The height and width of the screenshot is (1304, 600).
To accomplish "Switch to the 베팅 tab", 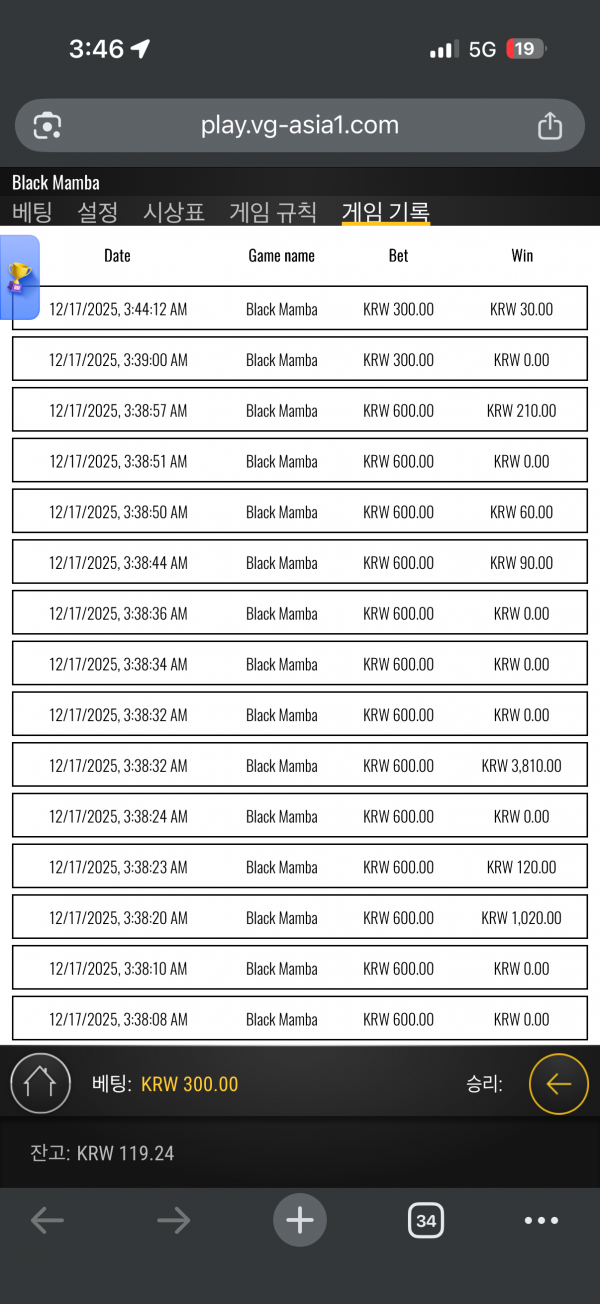I will [x=32, y=212].
